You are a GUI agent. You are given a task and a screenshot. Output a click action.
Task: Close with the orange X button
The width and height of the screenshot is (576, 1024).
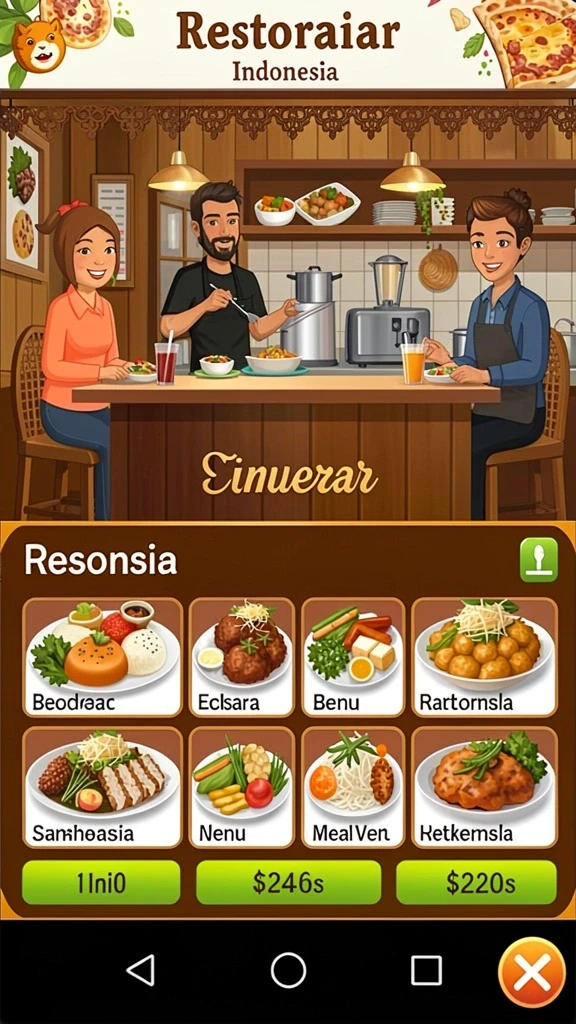(532, 972)
